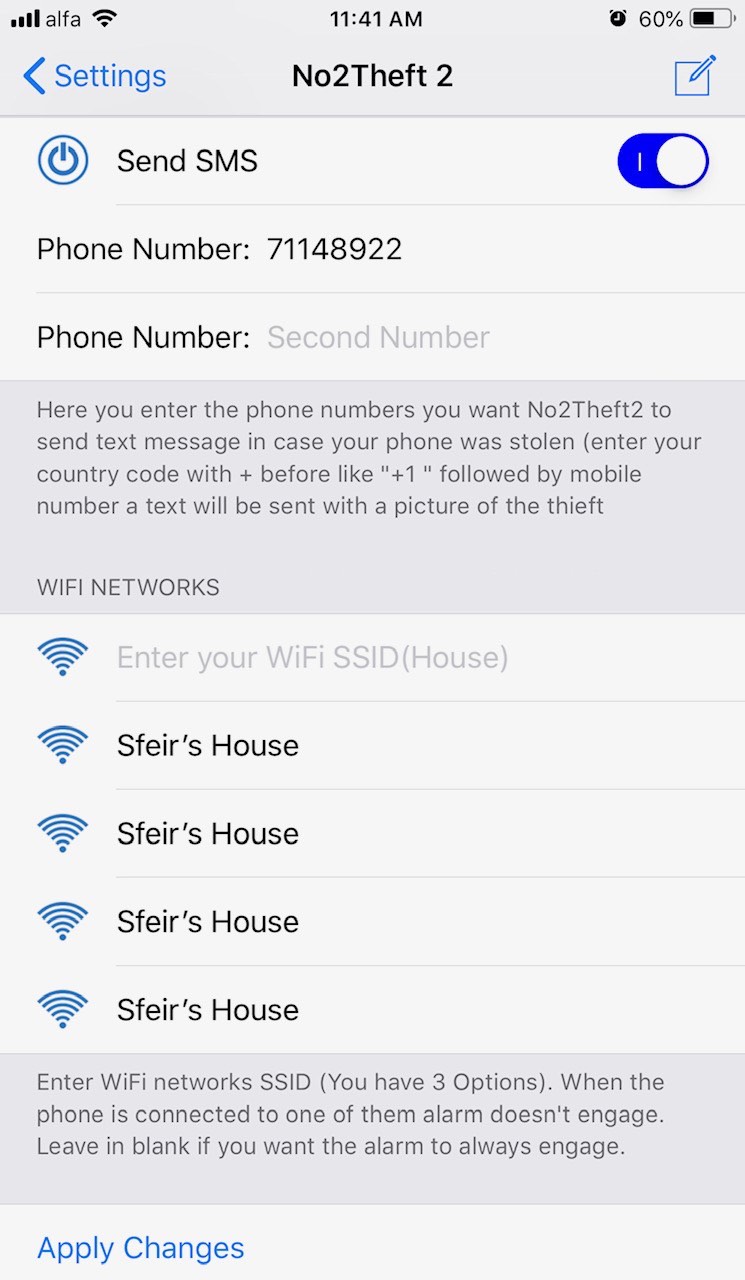The image size is (745, 1280).
Task: Tap the back chevron beside Settings
Action: [33, 75]
